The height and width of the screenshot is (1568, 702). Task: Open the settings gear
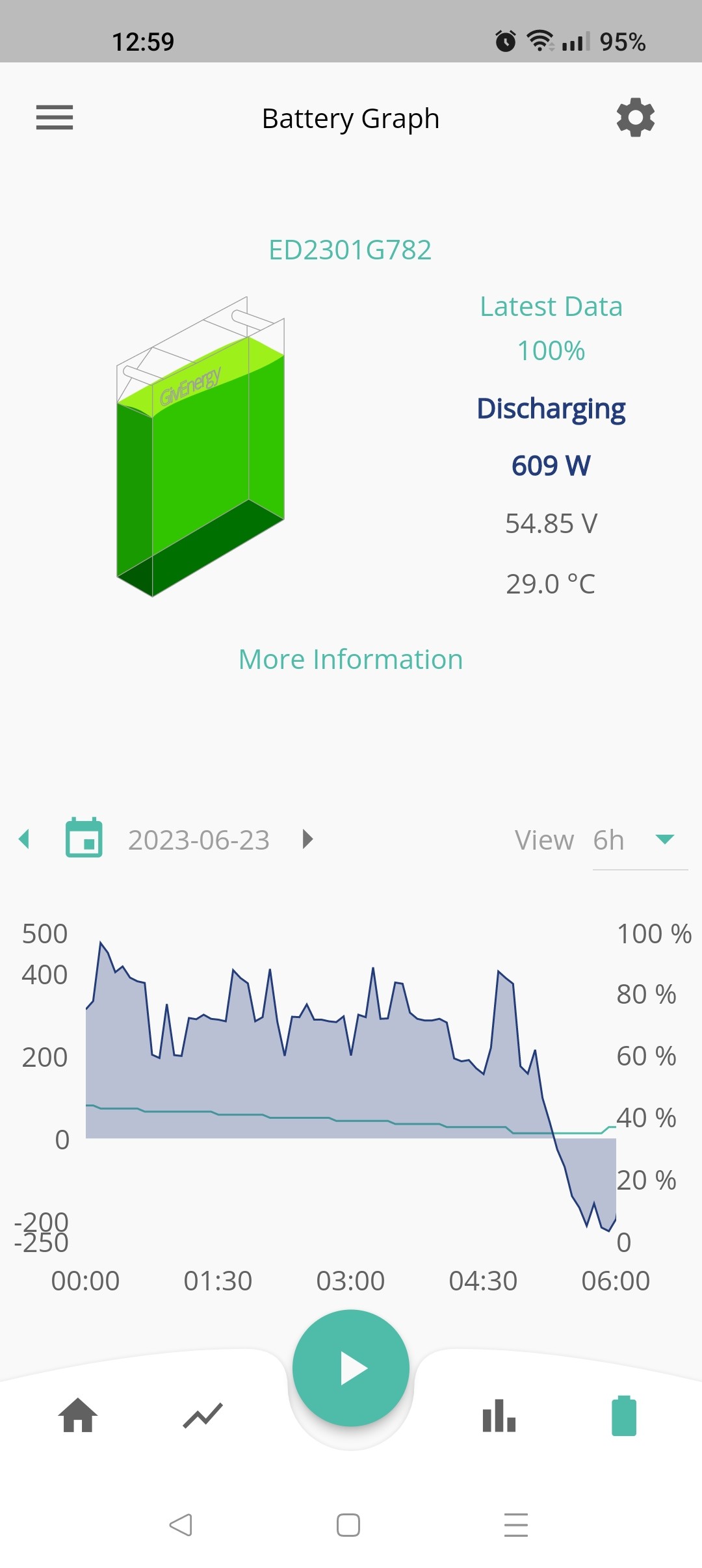635,118
